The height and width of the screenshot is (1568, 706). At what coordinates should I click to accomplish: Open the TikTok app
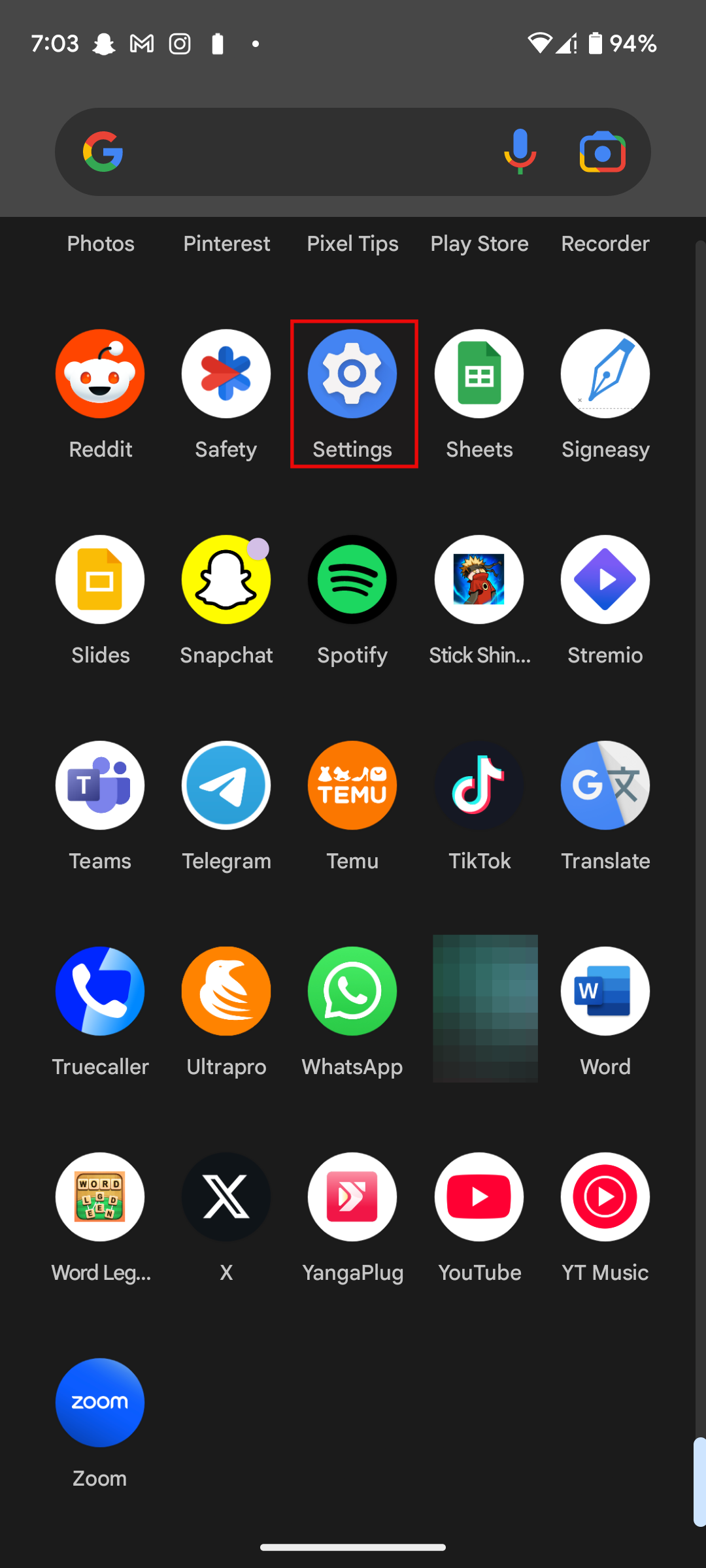tap(479, 786)
